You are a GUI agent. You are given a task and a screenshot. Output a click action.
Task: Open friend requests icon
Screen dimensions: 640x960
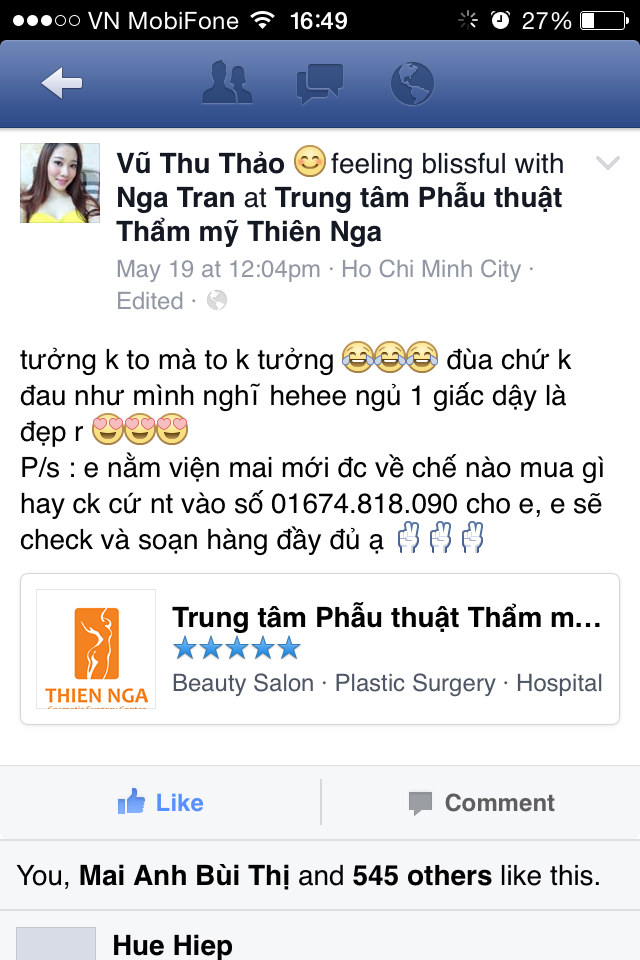point(227,84)
